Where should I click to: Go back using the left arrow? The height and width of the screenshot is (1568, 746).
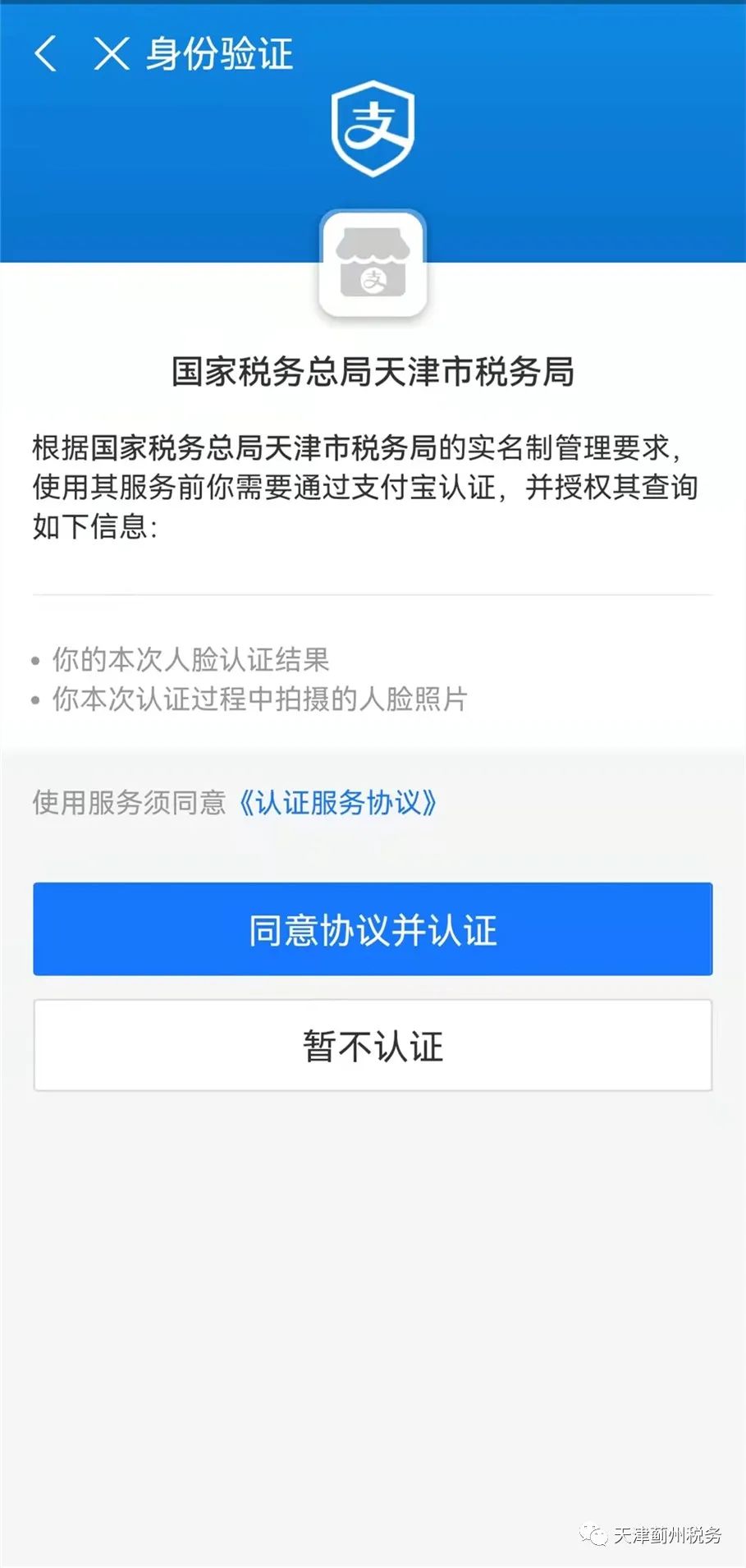coord(46,54)
